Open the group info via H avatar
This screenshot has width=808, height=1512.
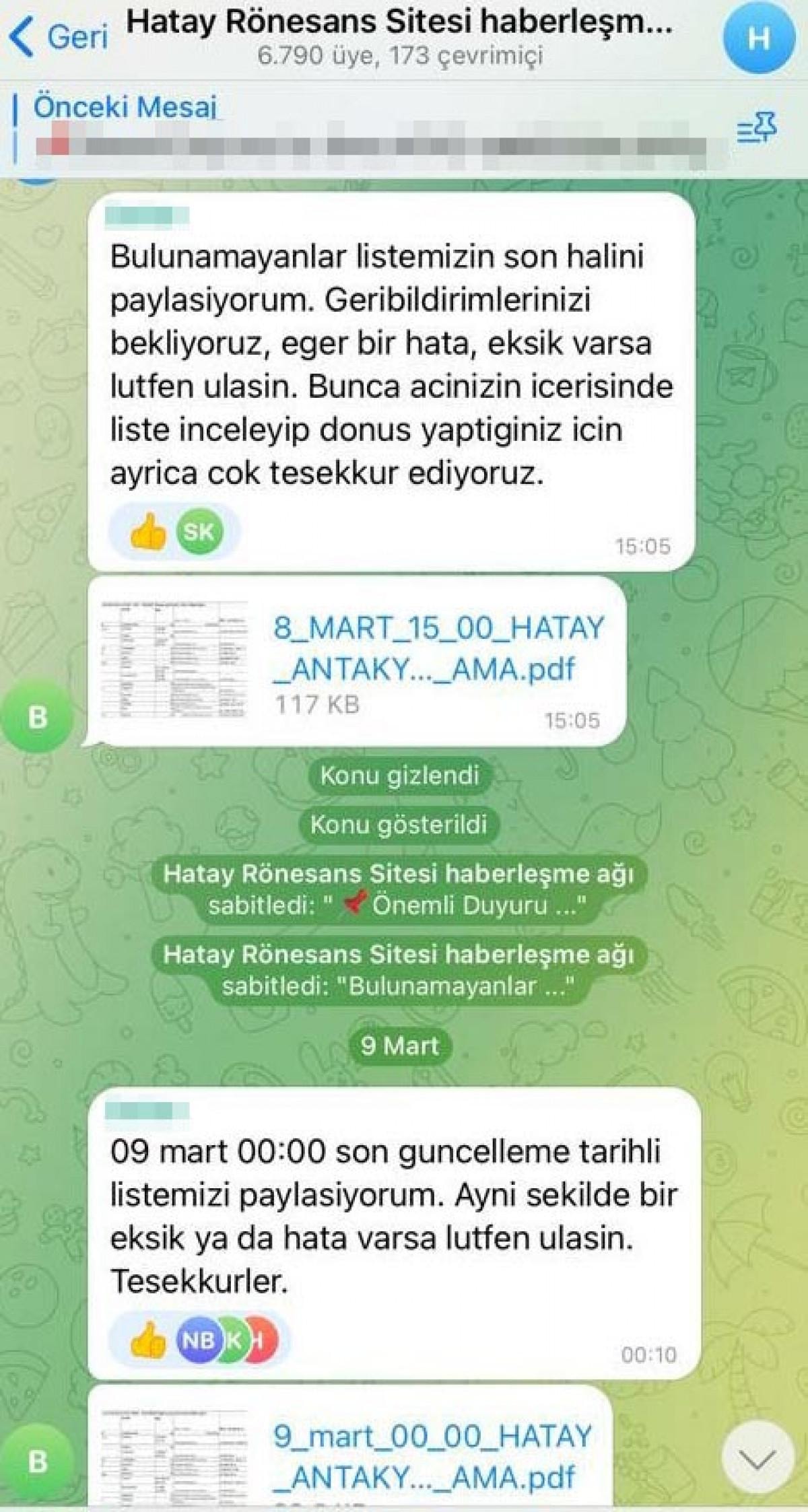(758, 38)
